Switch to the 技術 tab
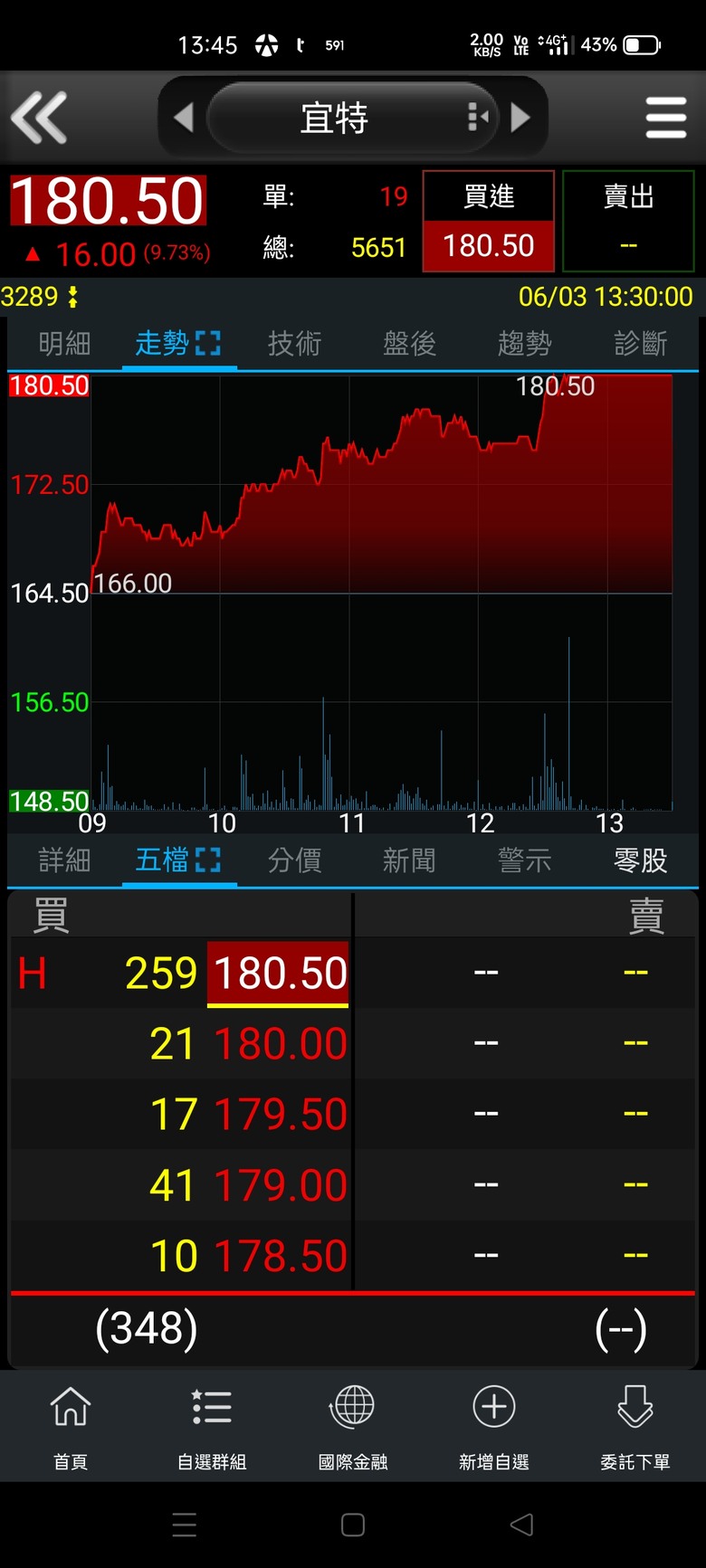This screenshot has height=1568, width=706. [294, 344]
